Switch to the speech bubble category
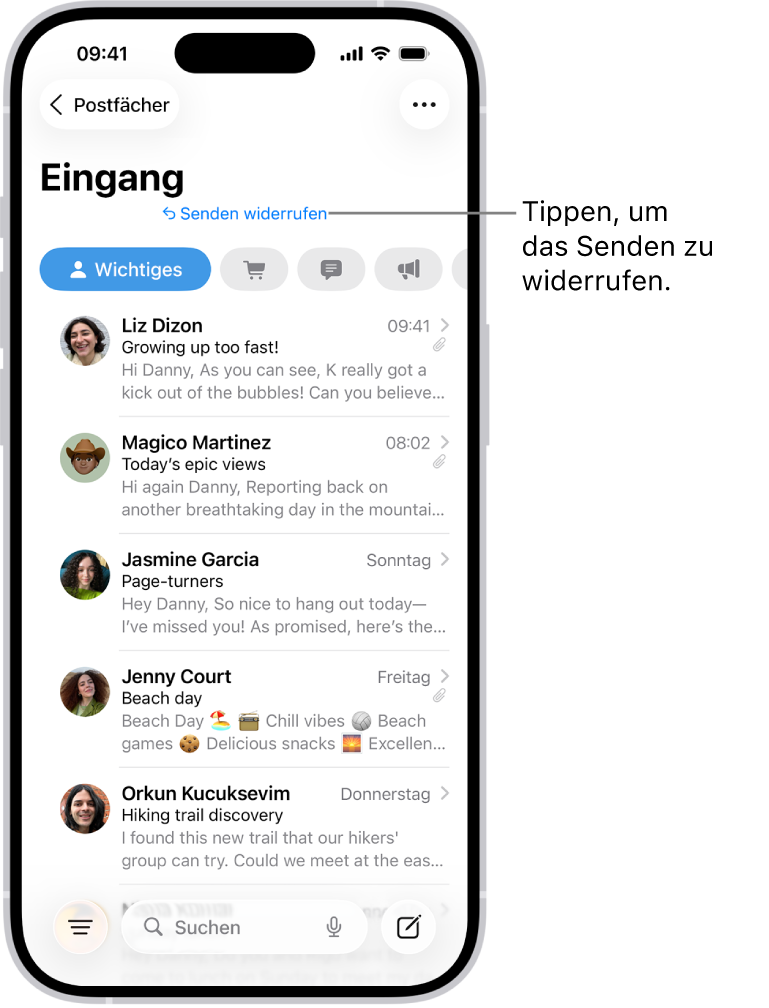The height and width of the screenshot is (1008, 769). click(x=331, y=269)
